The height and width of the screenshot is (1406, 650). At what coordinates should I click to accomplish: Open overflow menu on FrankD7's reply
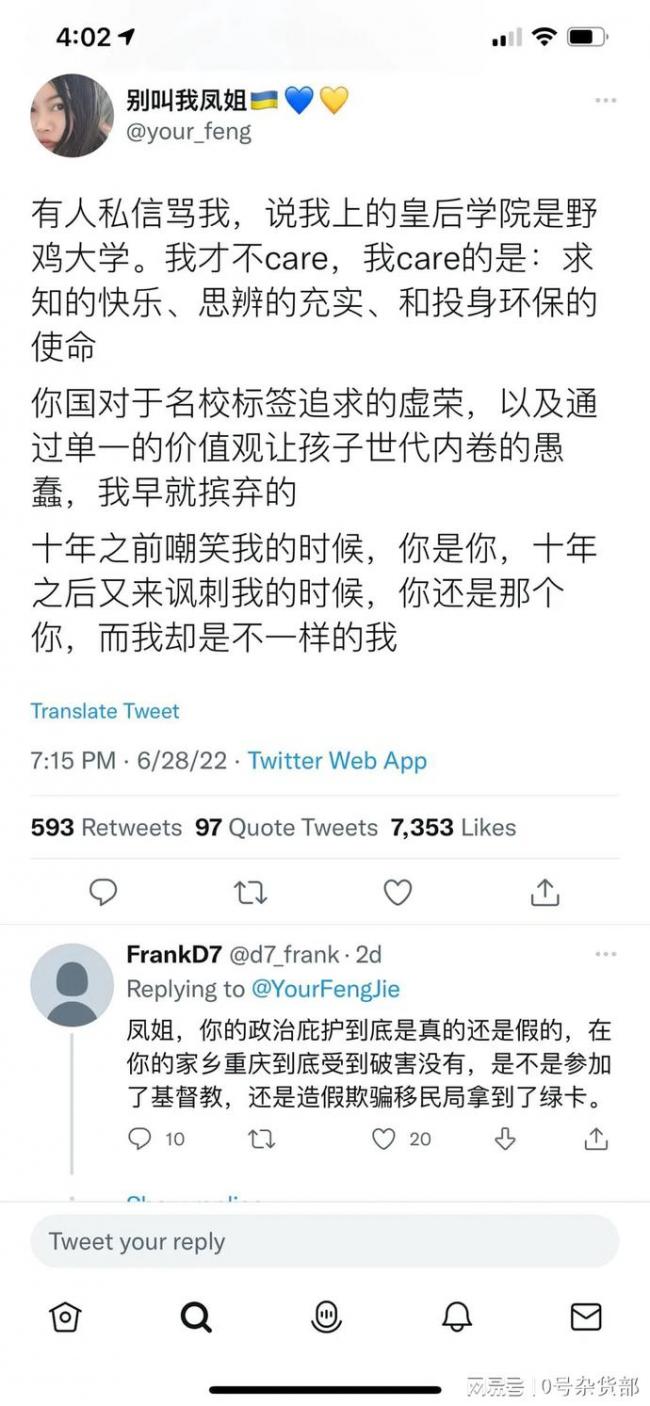click(606, 955)
